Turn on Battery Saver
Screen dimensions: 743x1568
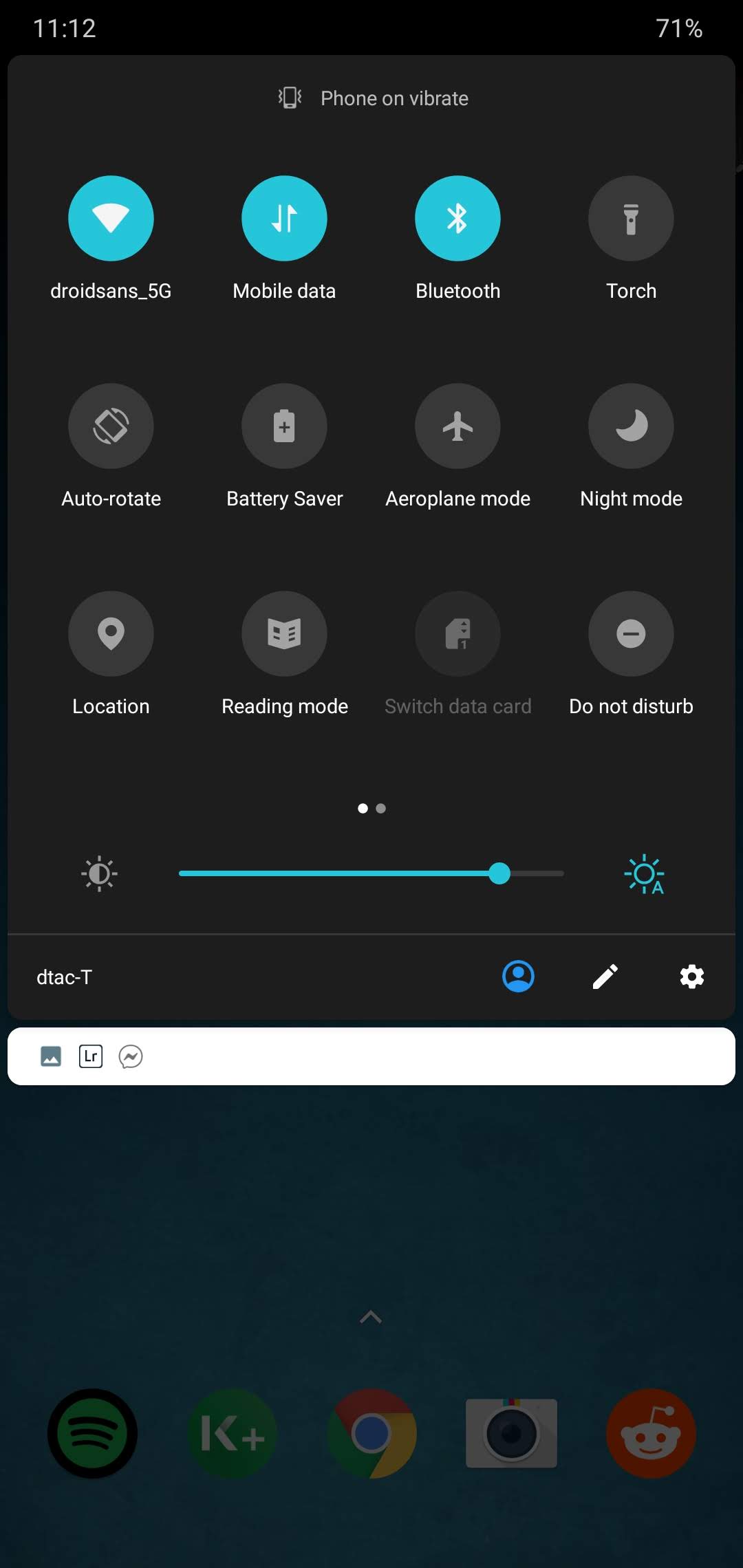pos(284,426)
